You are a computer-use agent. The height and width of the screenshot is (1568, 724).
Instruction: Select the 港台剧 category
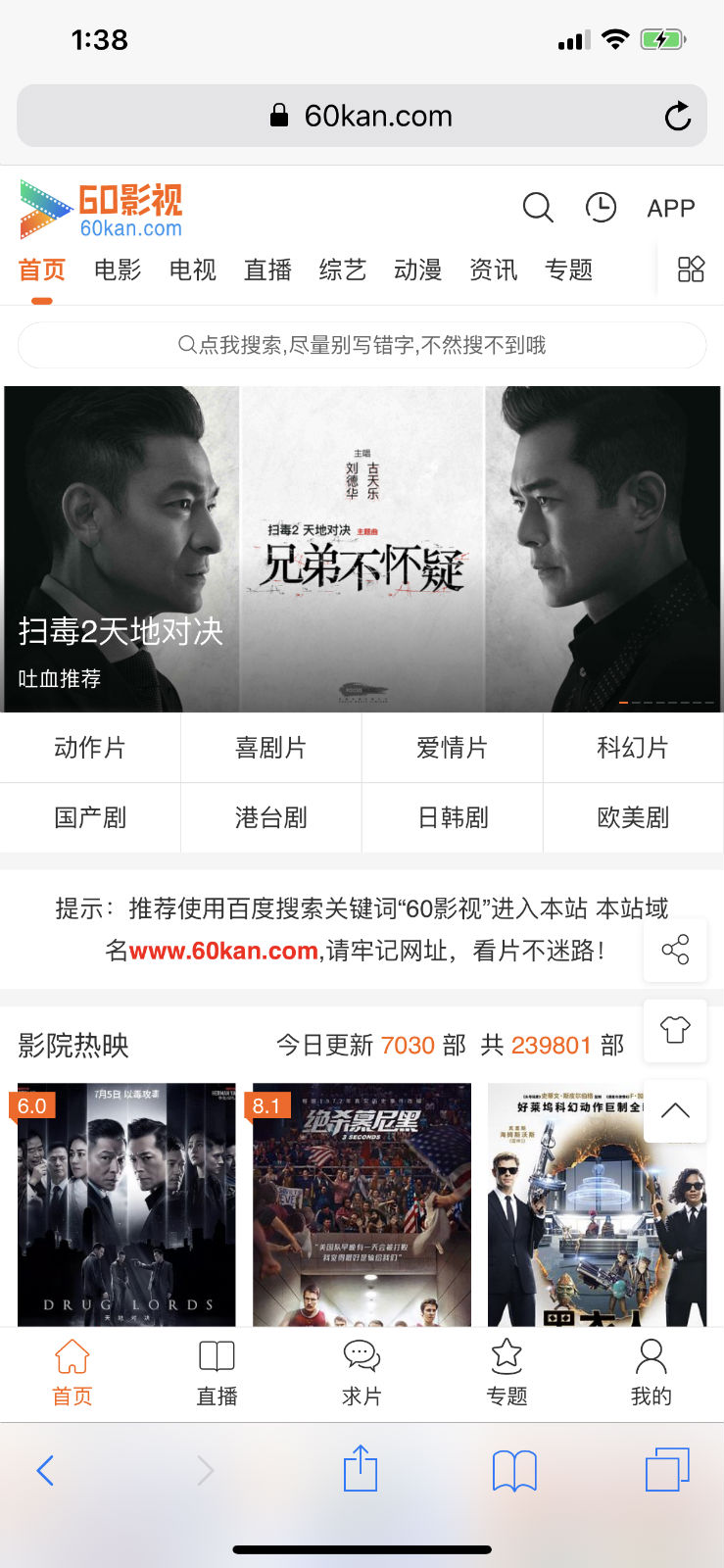pos(271,817)
